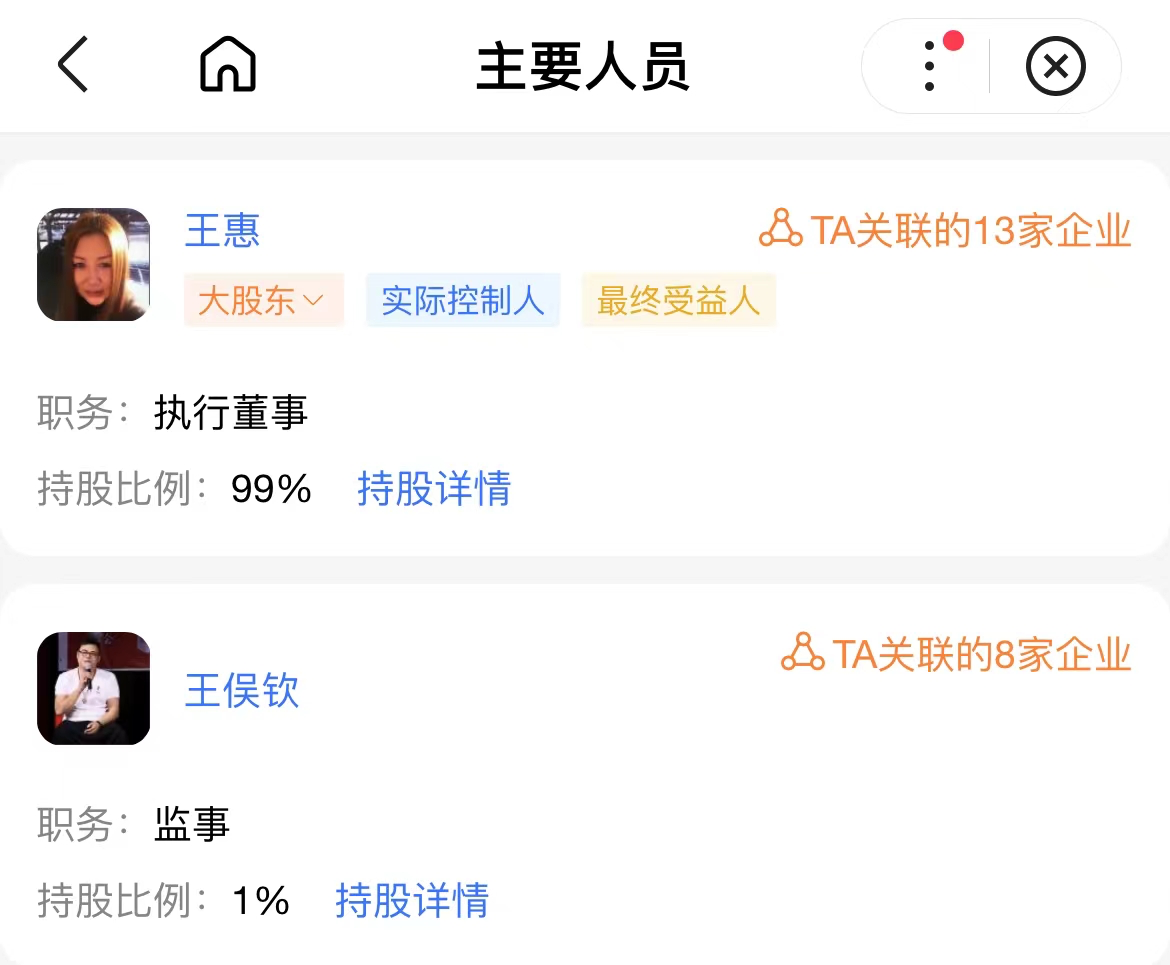Close the mini program

click(x=1055, y=67)
